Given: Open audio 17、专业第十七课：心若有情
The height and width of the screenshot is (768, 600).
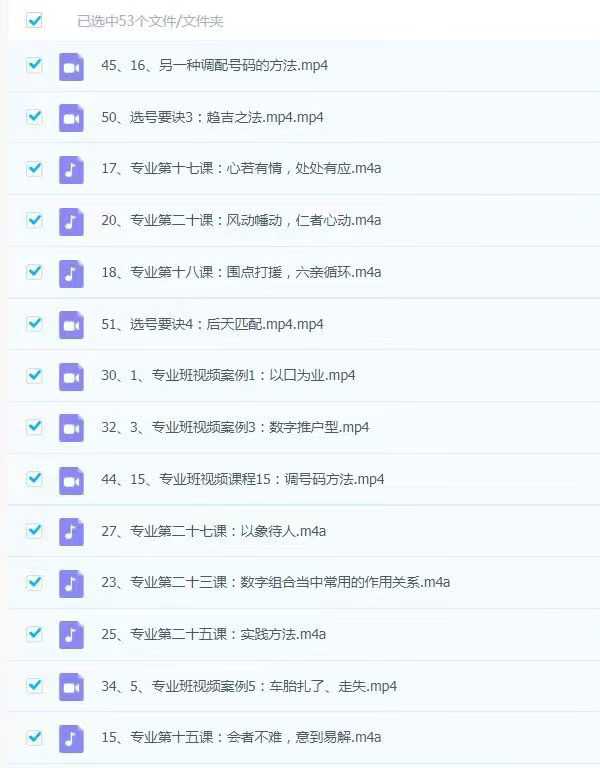Looking at the screenshot, I should click(240, 168).
